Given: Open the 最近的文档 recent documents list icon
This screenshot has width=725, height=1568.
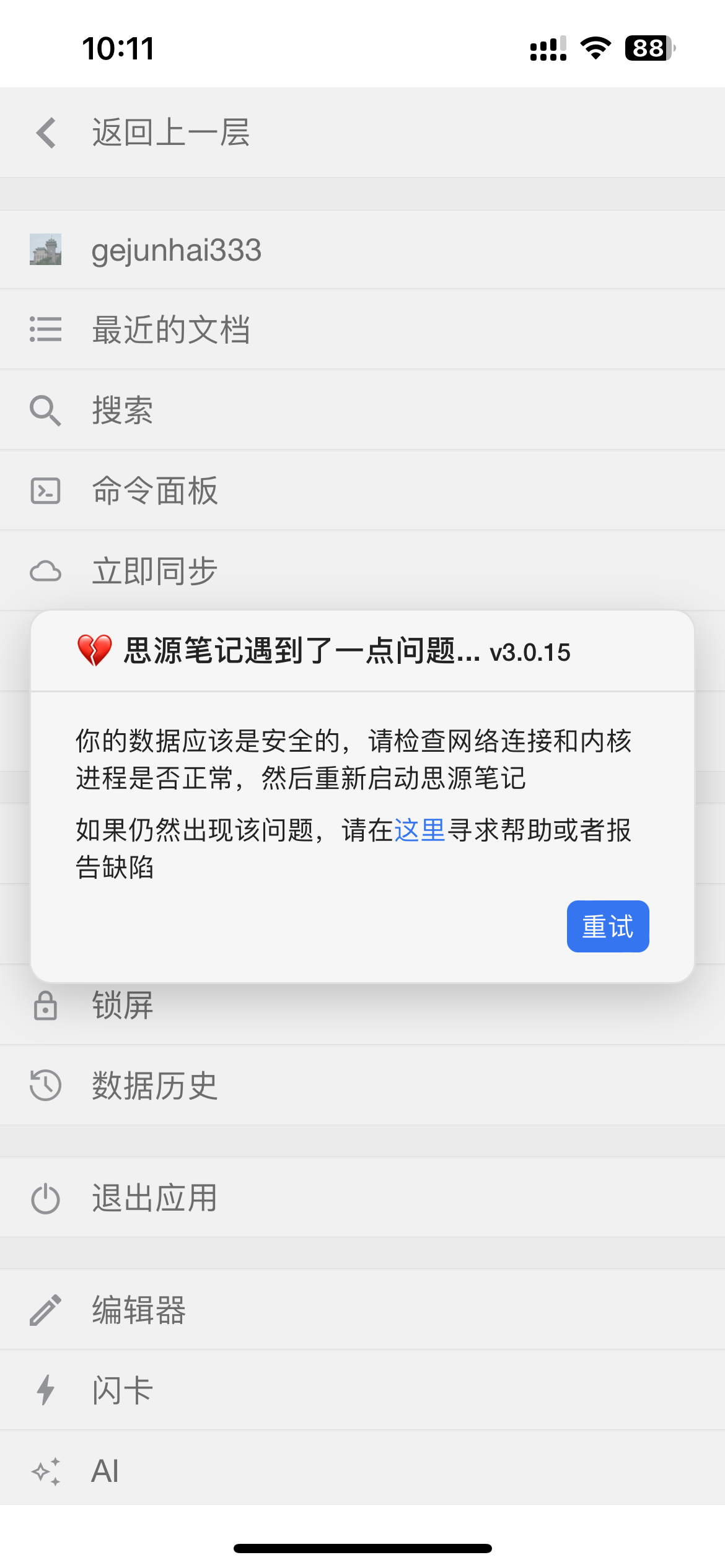Looking at the screenshot, I should (45, 329).
